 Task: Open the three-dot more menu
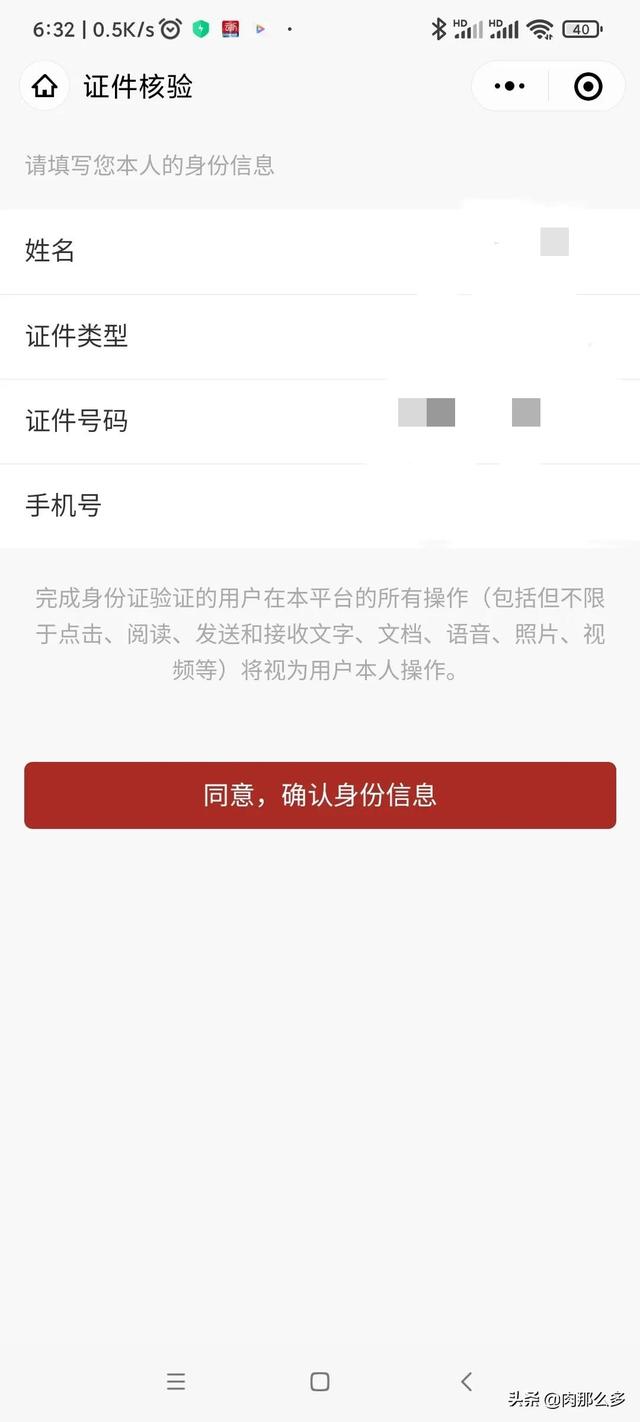point(510,87)
